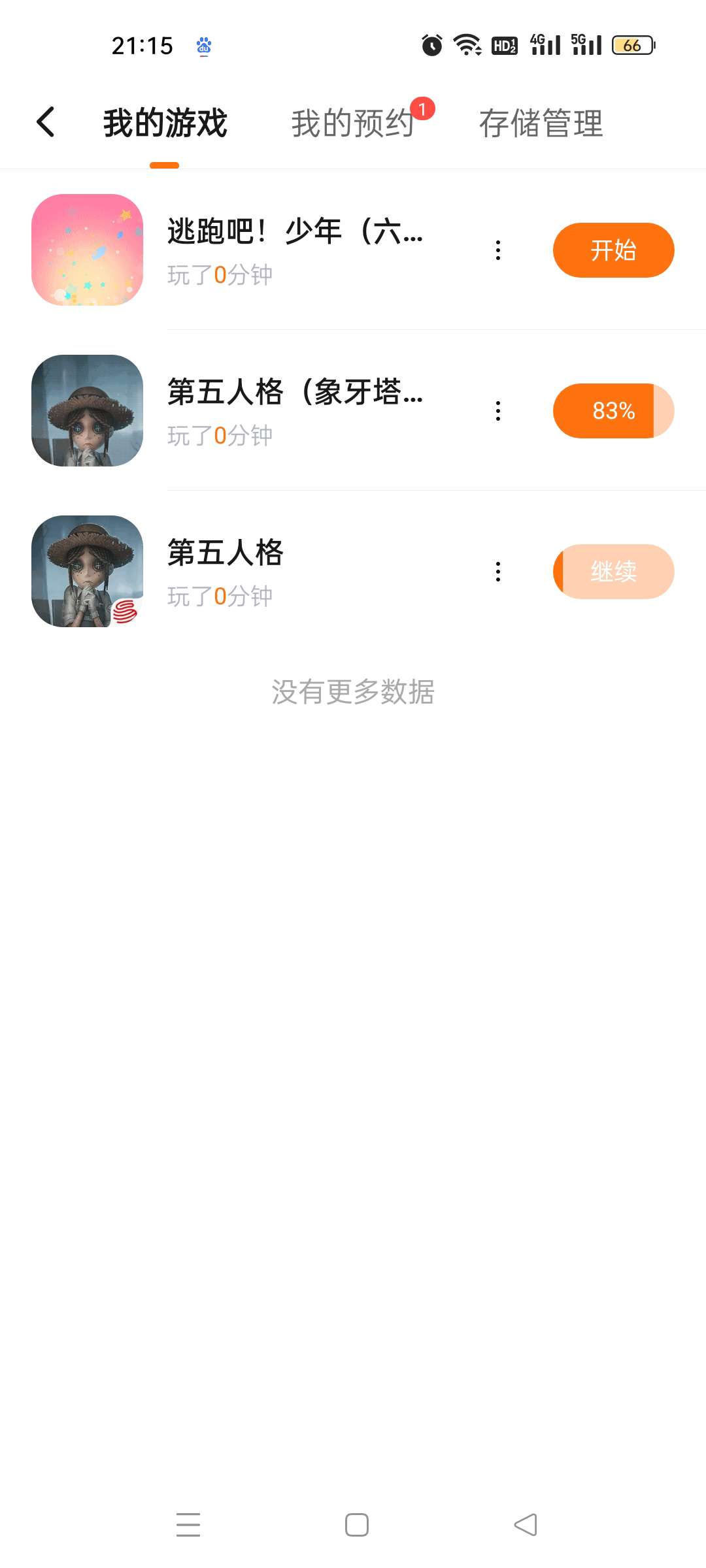Open more options for 逃跑吧！少年

coord(498,250)
